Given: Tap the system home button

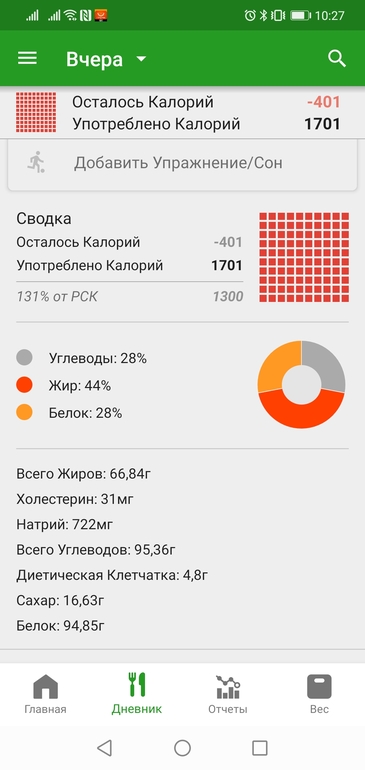Looking at the screenshot, I should [182, 748].
